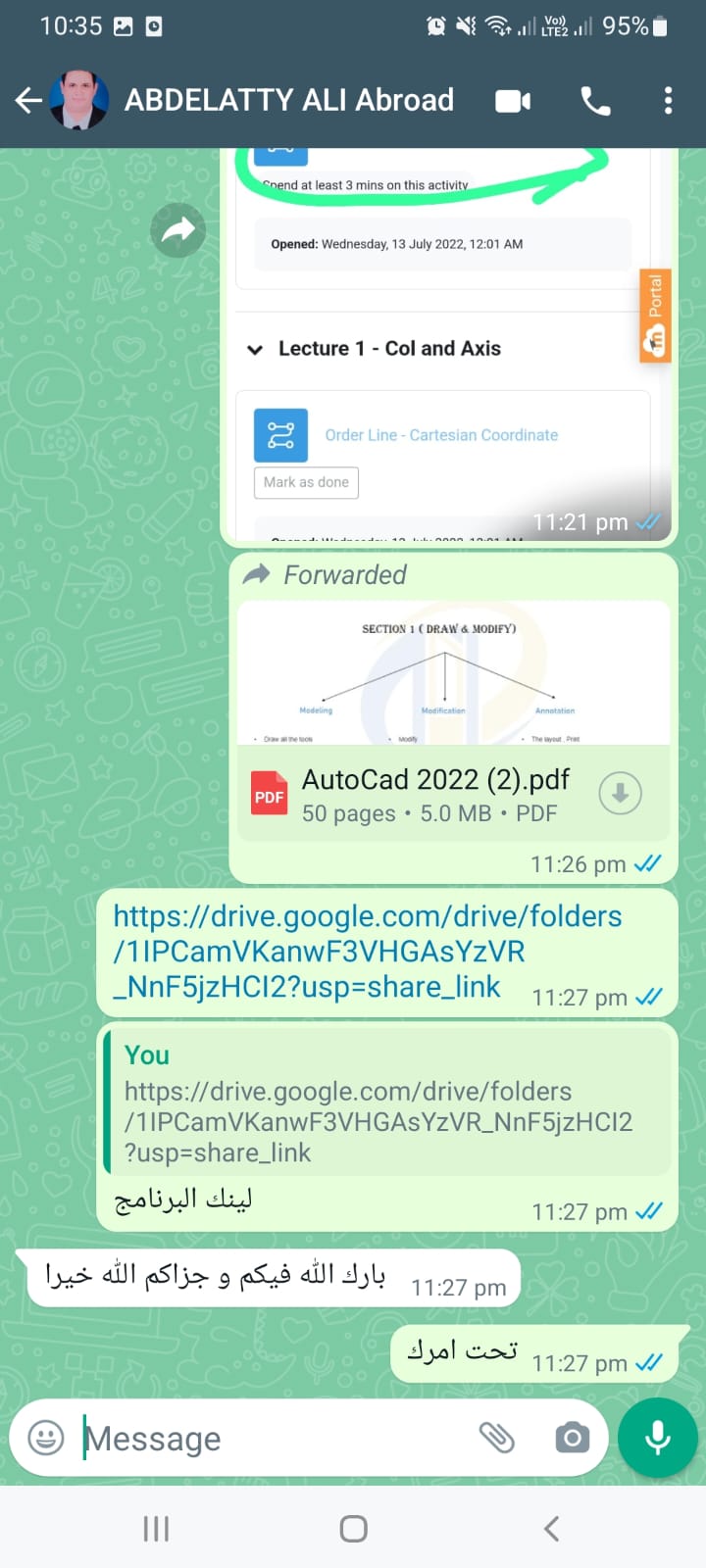
Task: Open the emoji picker
Action: [45, 1438]
